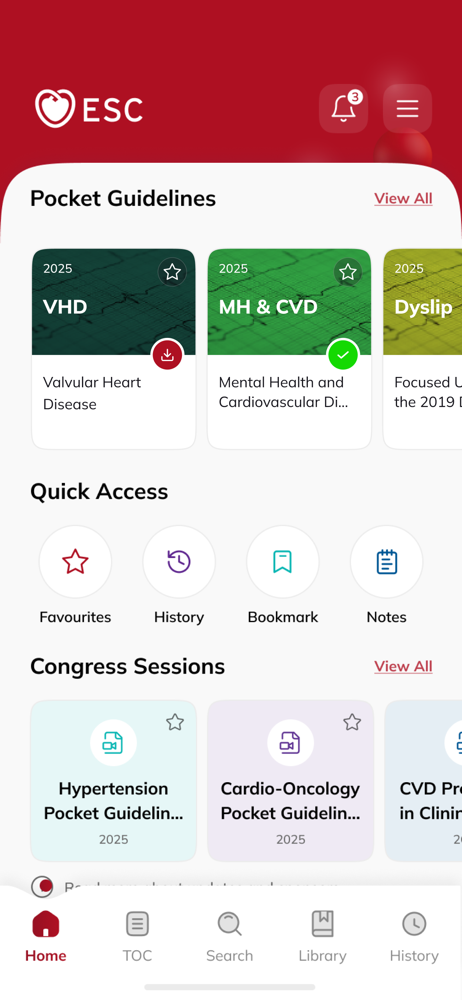
Task: Switch to the TOC tab
Action: click(137, 936)
